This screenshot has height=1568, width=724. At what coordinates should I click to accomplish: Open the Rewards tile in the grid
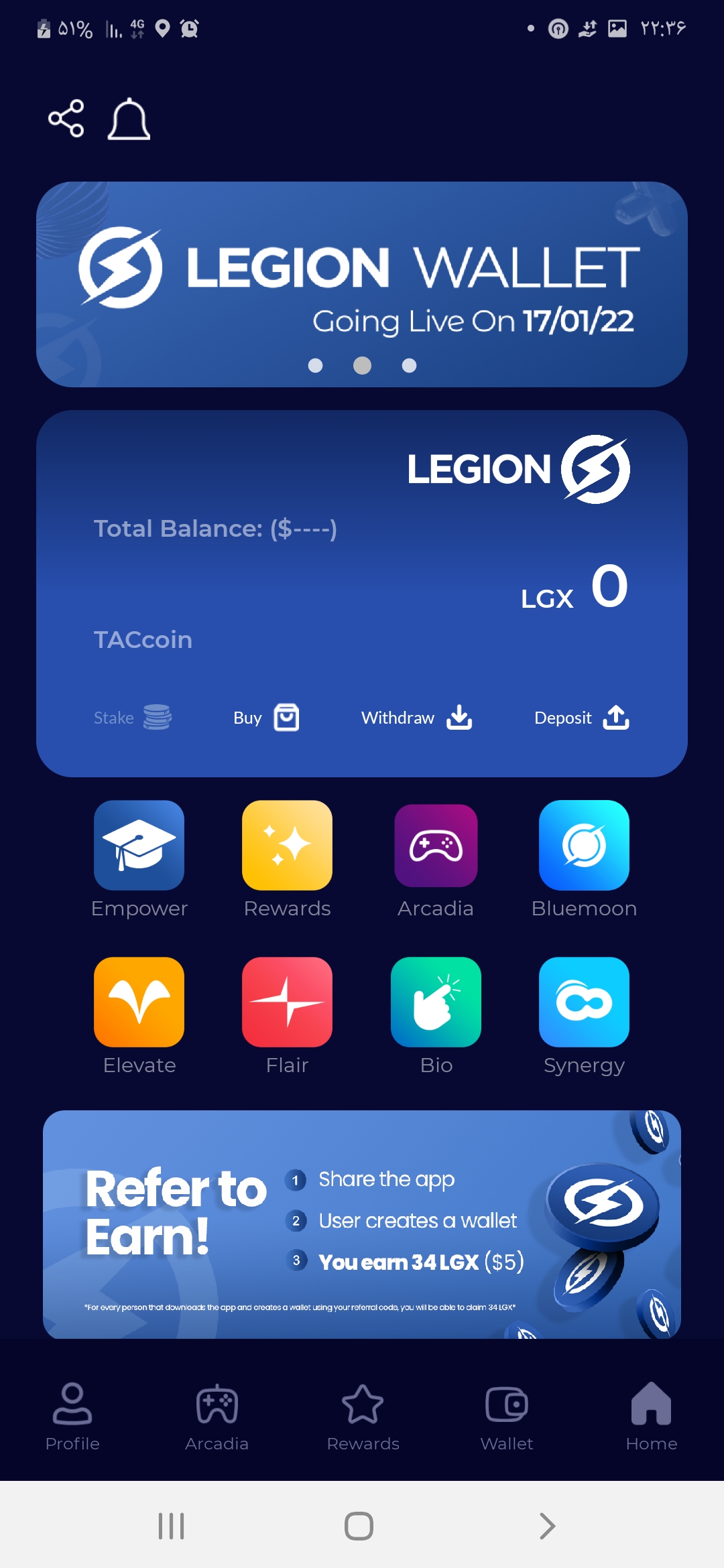[287, 846]
